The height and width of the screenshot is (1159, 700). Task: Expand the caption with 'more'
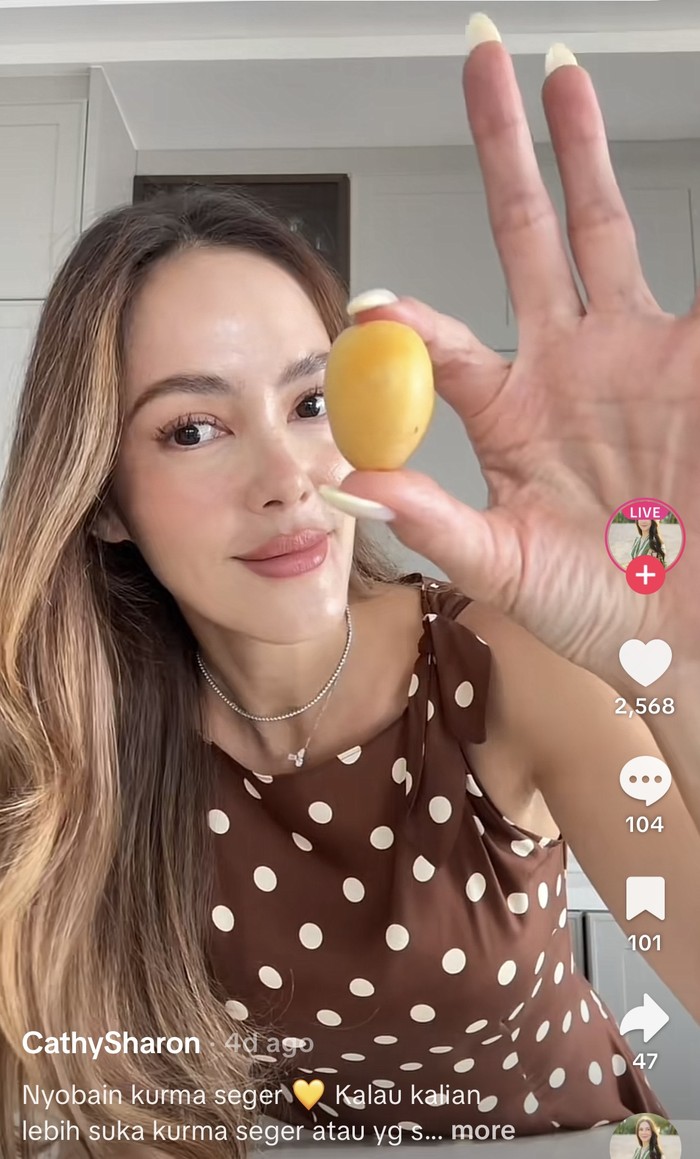pos(483,1130)
